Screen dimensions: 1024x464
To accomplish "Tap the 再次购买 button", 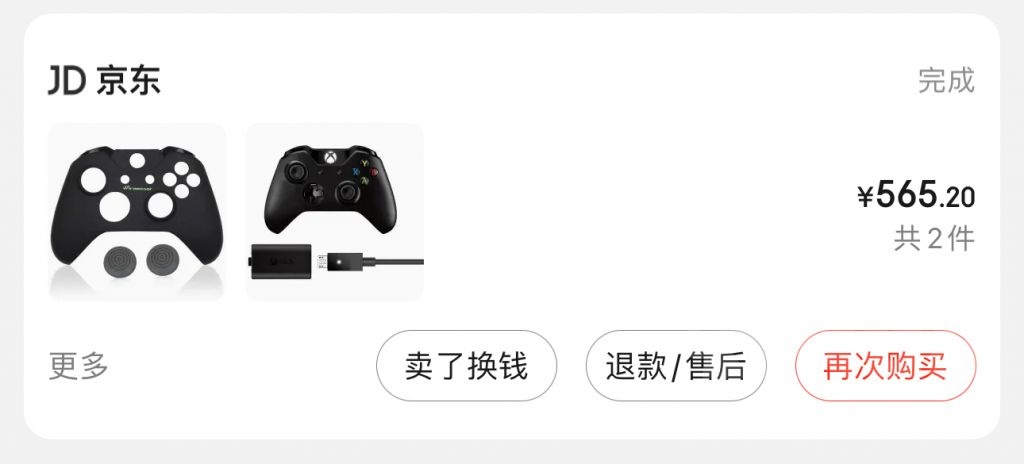I will 884,366.
